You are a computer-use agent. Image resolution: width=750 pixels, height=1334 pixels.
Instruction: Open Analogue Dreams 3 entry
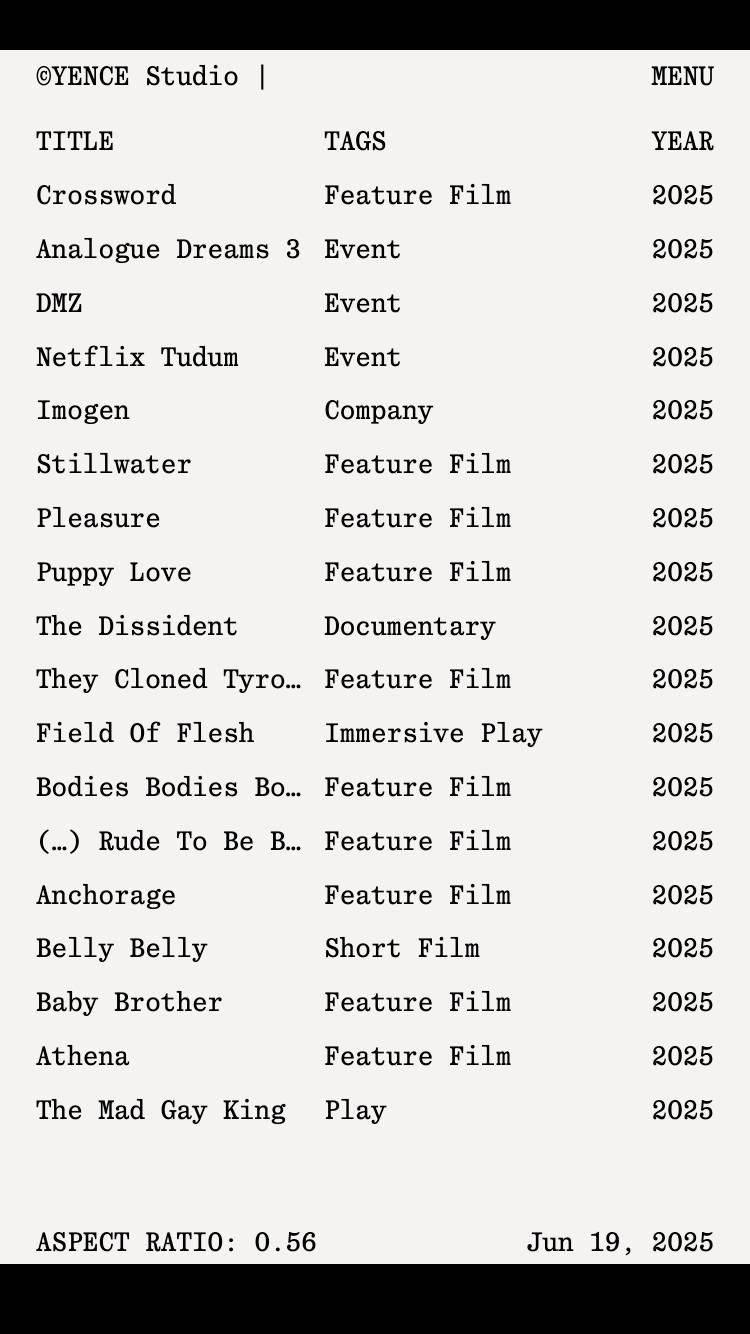375,249
